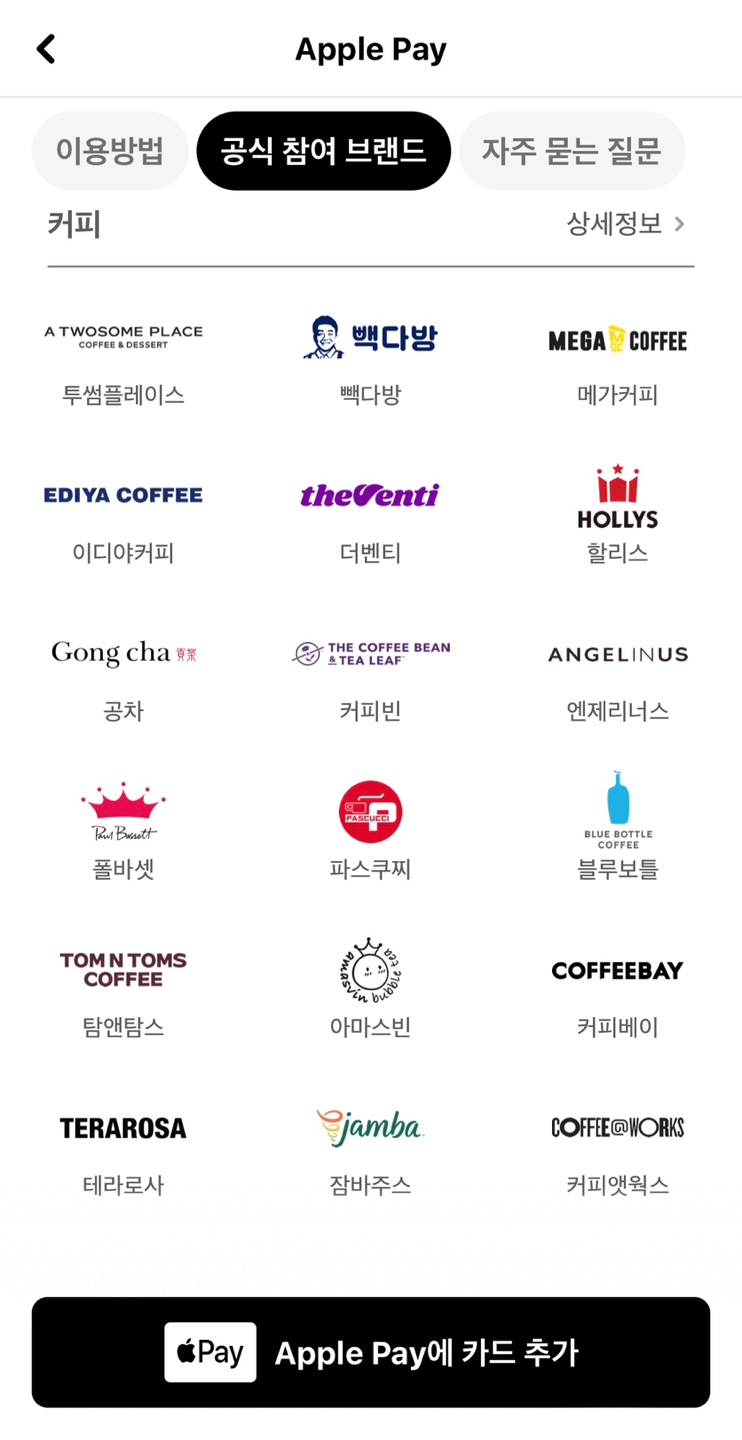This screenshot has height=1440, width=742.
Task: Tap the Paik's Coffee (빽다방) logo
Action: [370, 337]
